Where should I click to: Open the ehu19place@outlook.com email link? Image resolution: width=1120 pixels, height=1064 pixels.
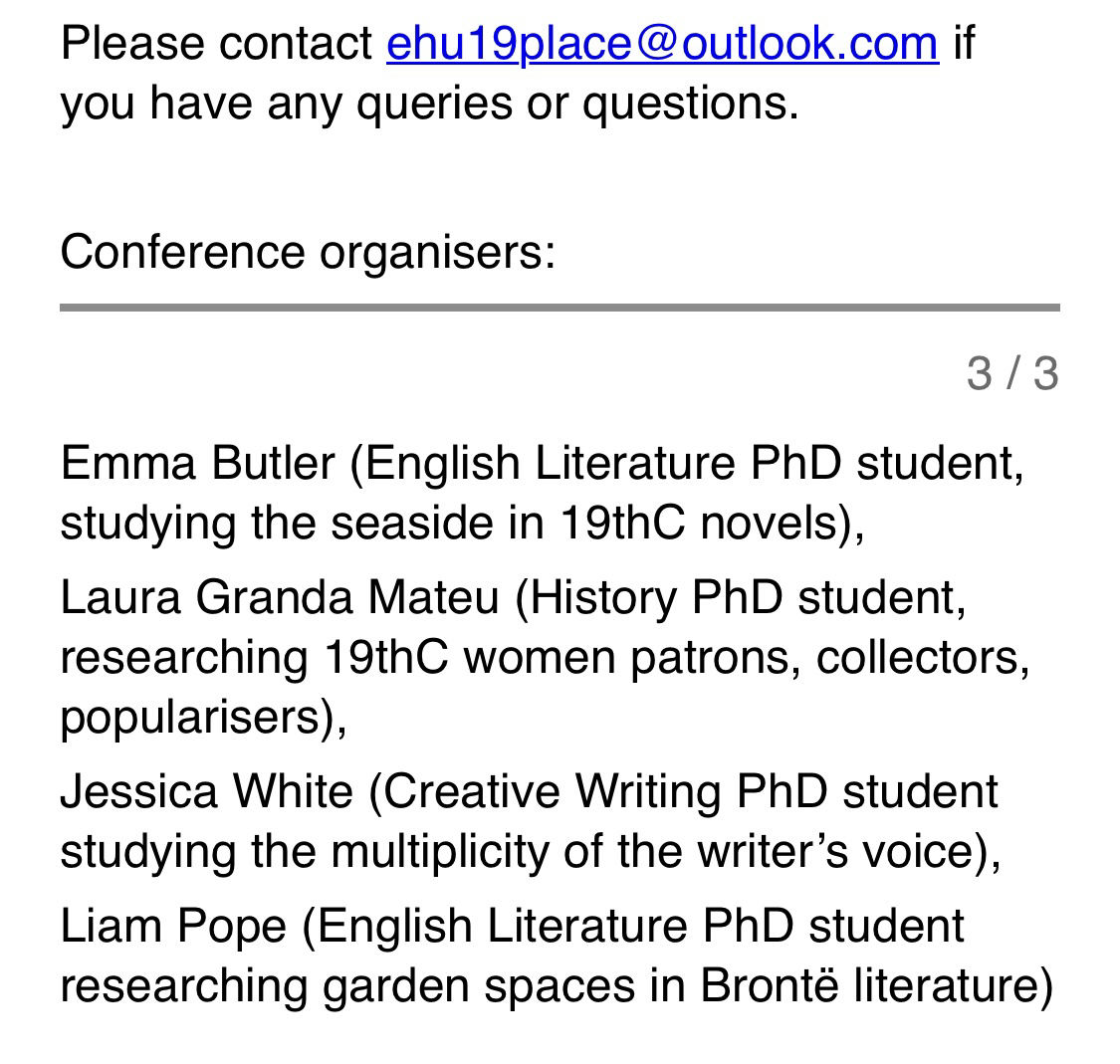(x=662, y=44)
